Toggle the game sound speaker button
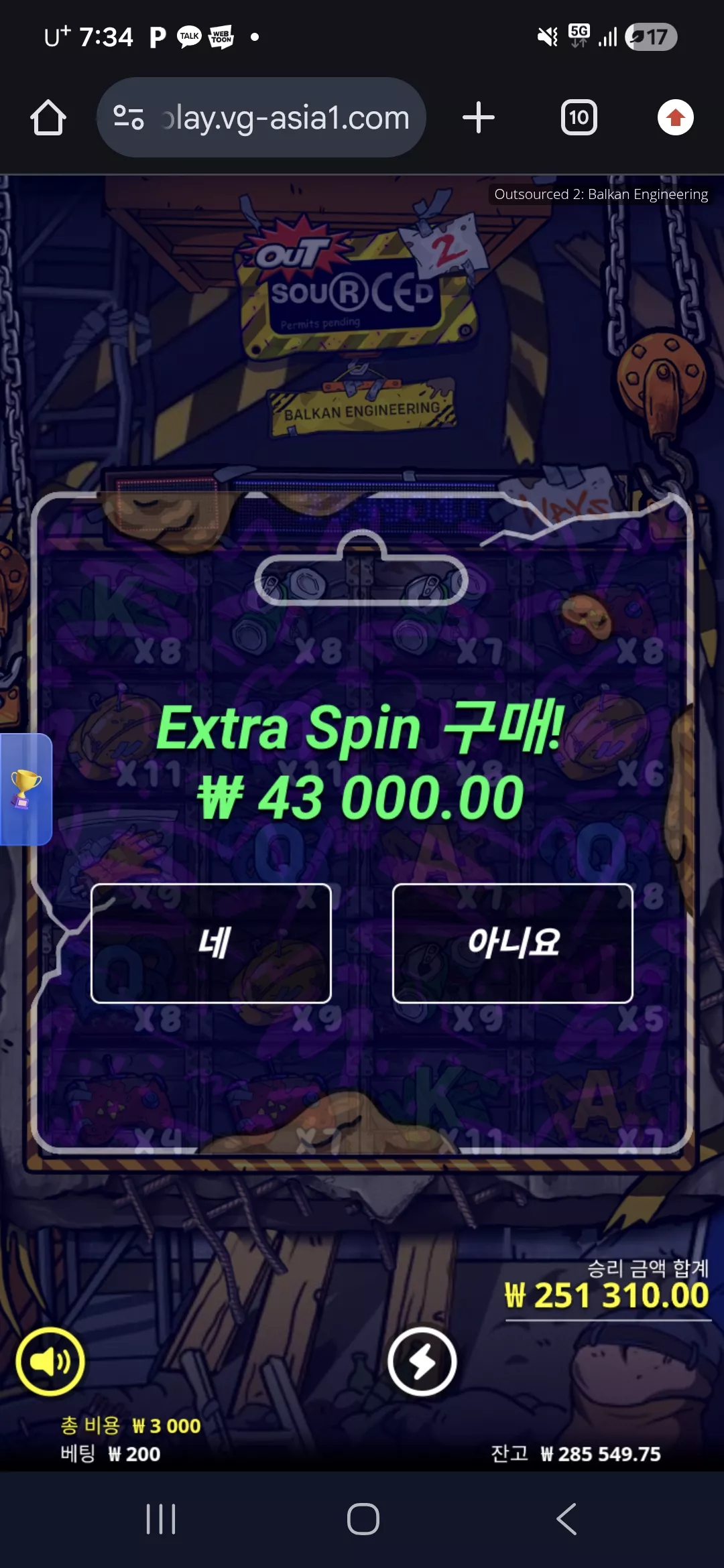 pos(50,1361)
